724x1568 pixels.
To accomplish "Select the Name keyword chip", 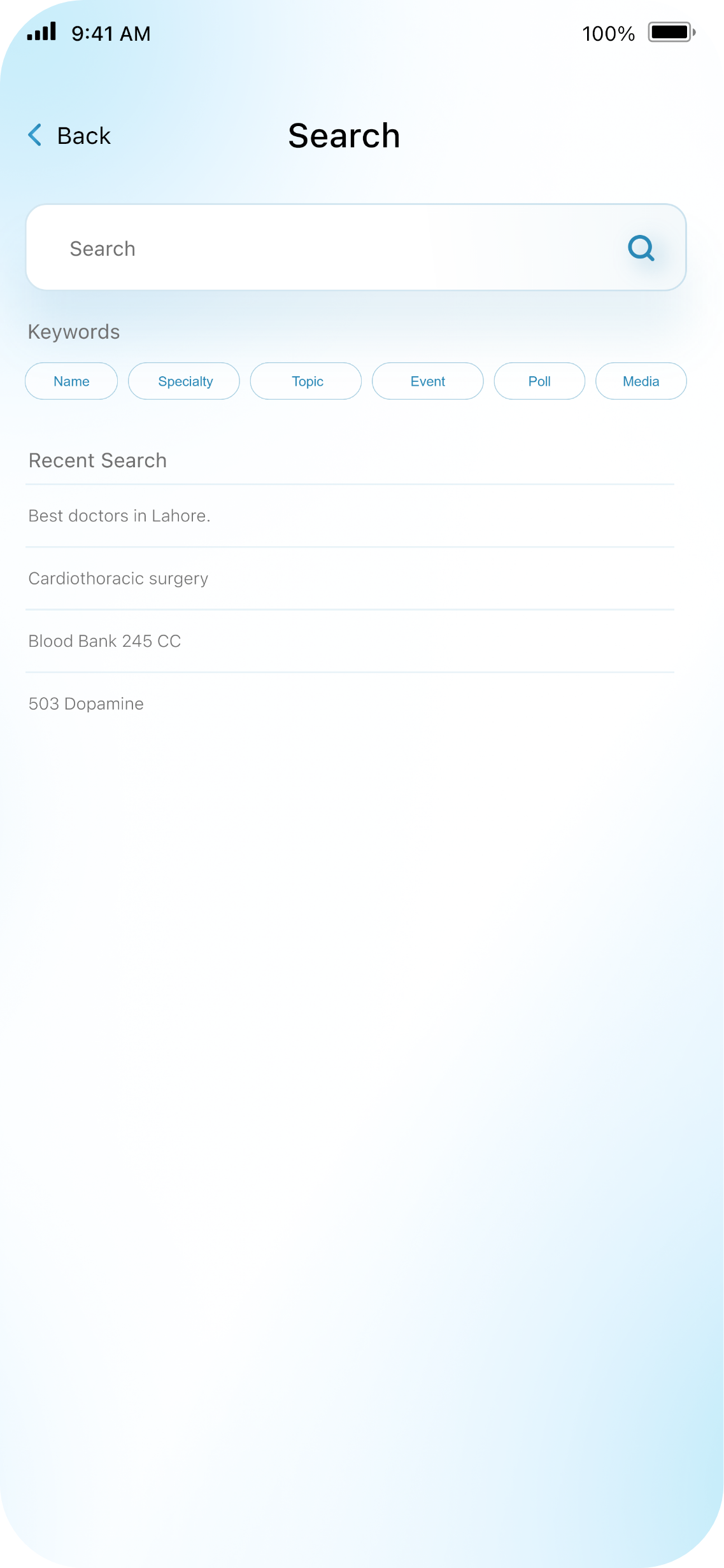I will [71, 381].
